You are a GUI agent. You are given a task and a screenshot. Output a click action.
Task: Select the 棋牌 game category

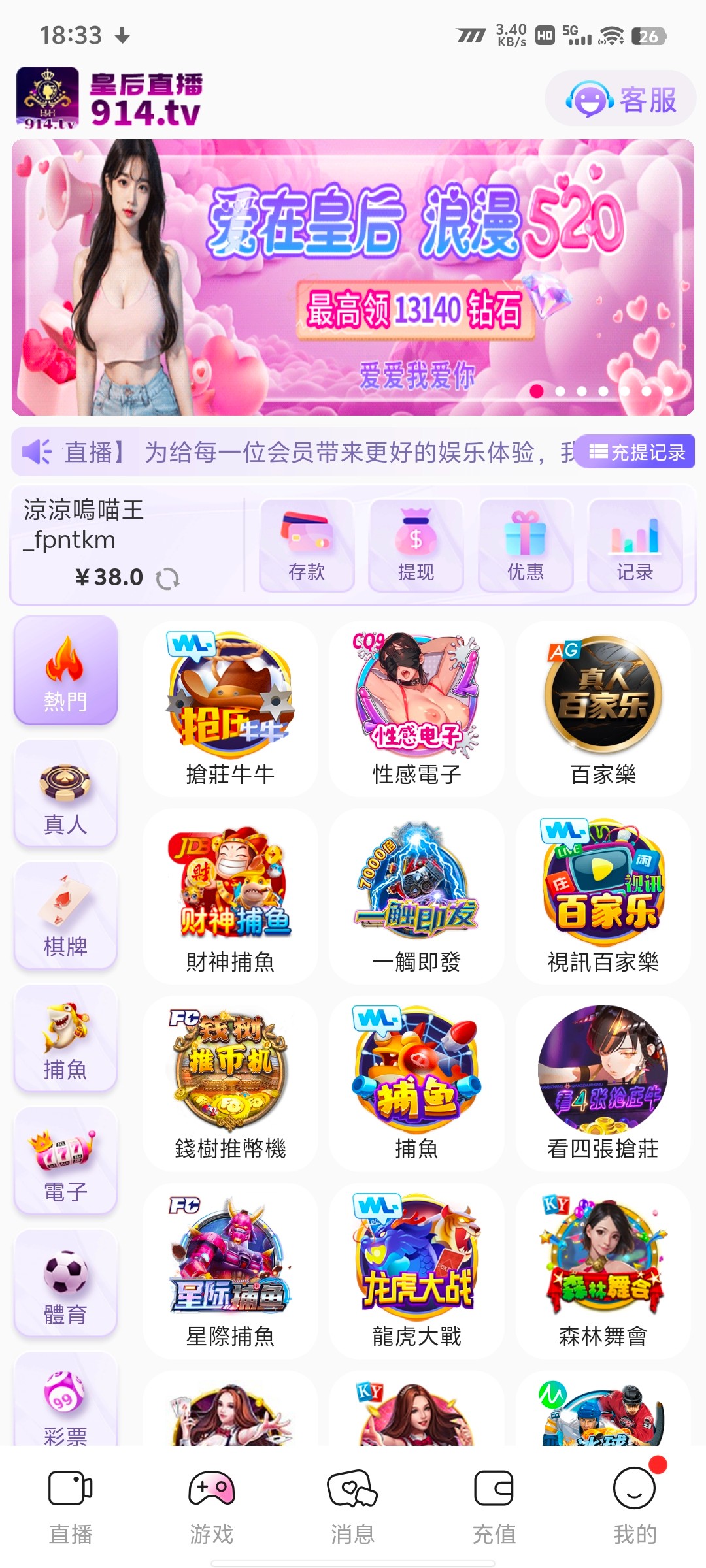coord(65,916)
